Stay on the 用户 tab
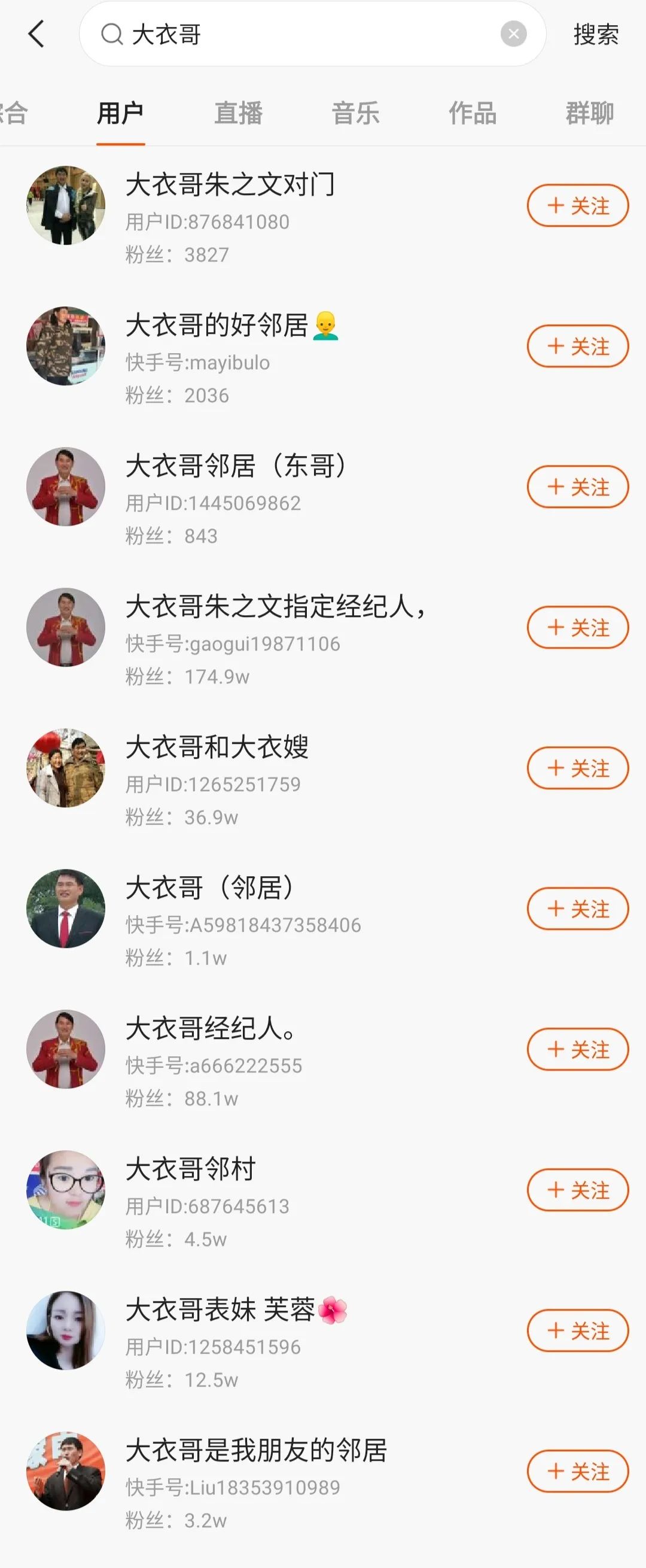Viewport: 646px width, 1568px height. point(122,113)
